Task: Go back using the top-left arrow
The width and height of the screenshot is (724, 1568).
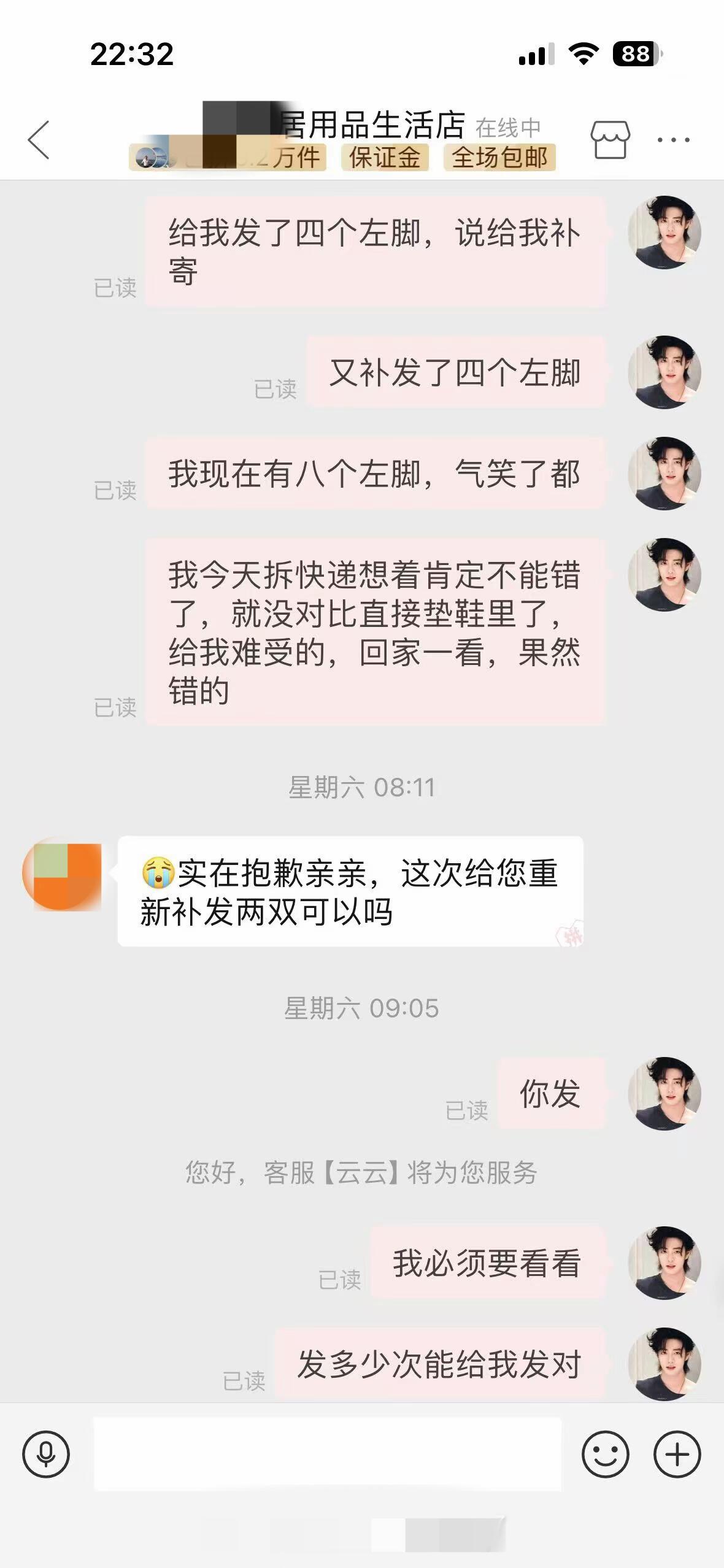Action: pyautogui.click(x=39, y=140)
